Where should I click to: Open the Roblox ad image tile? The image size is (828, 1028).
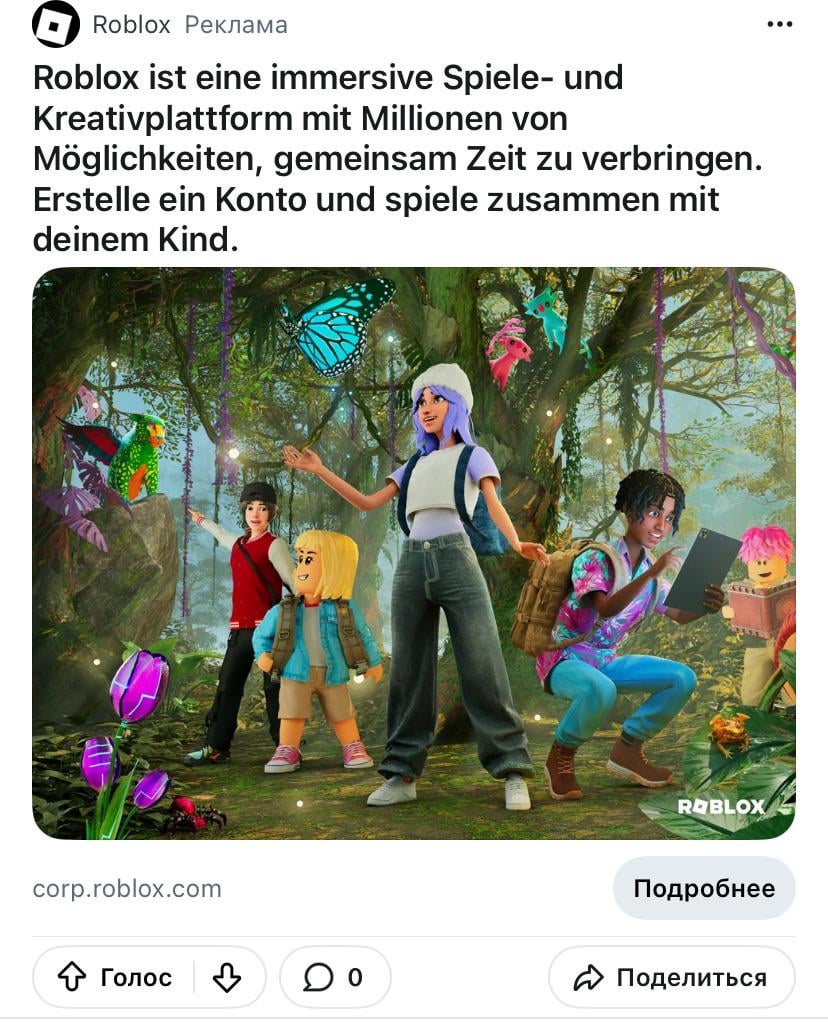coord(414,553)
